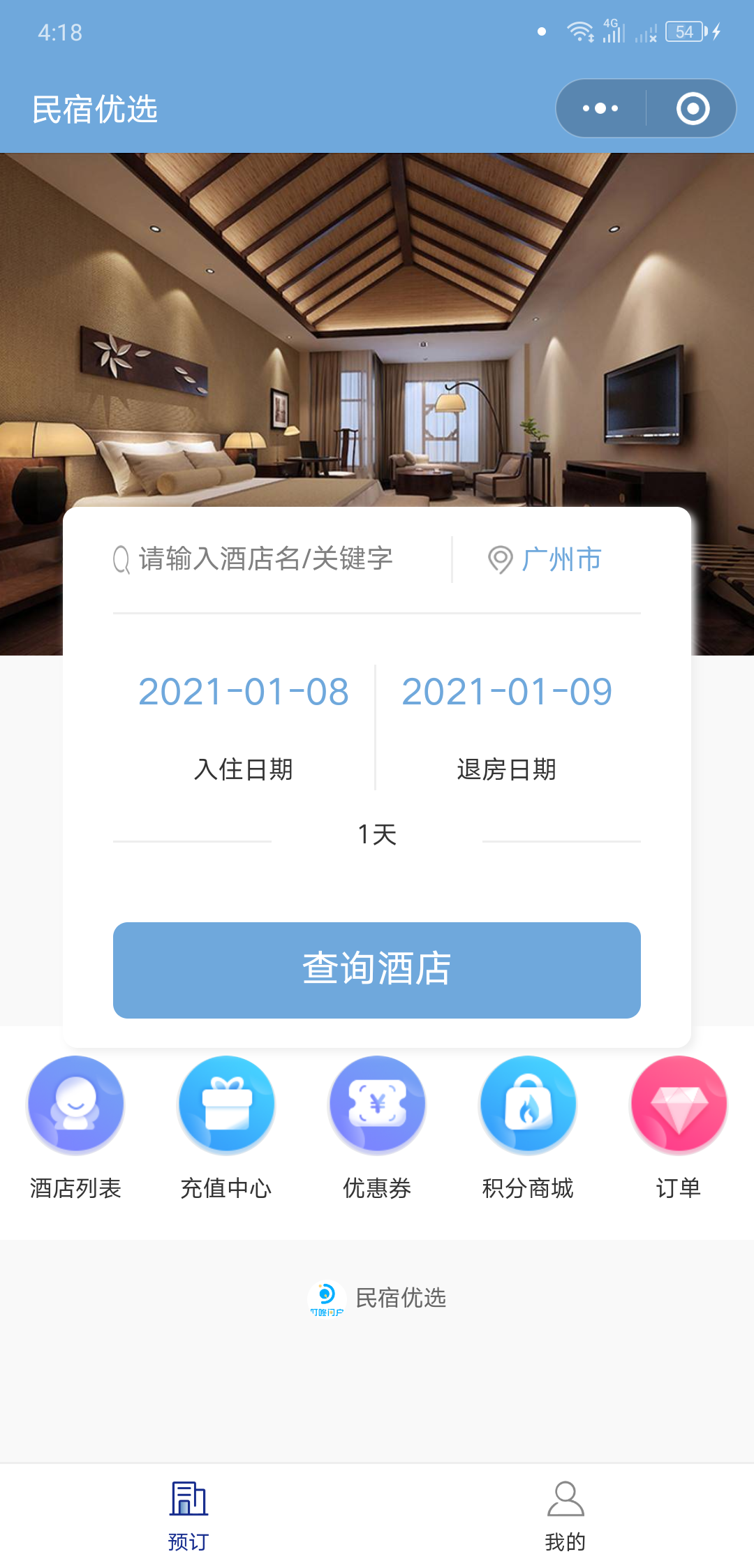Open 酒店列表 hotel list
This screenshot has height=1568, width=754.
pos(75,1125)
